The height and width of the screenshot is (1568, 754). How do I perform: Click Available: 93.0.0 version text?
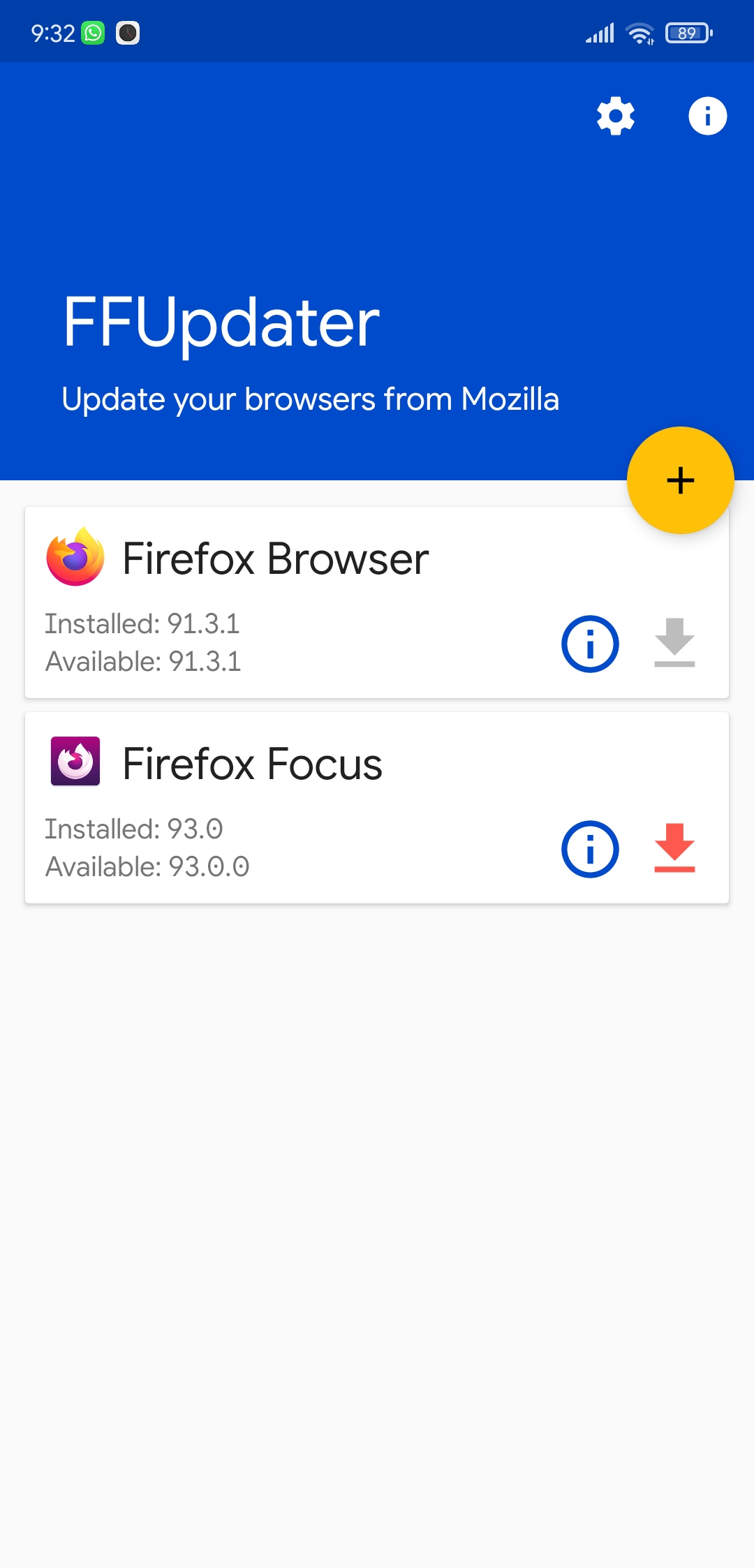click(x=147, y=866)
